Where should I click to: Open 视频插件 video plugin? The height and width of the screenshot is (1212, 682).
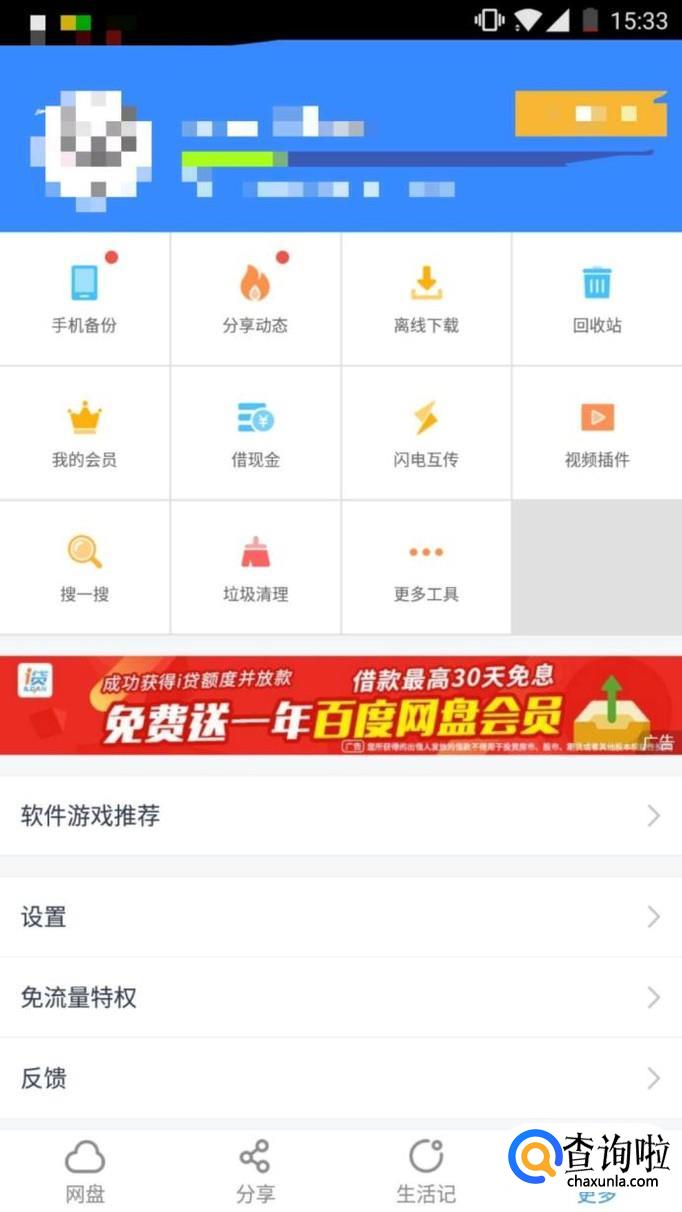[597, 433]
